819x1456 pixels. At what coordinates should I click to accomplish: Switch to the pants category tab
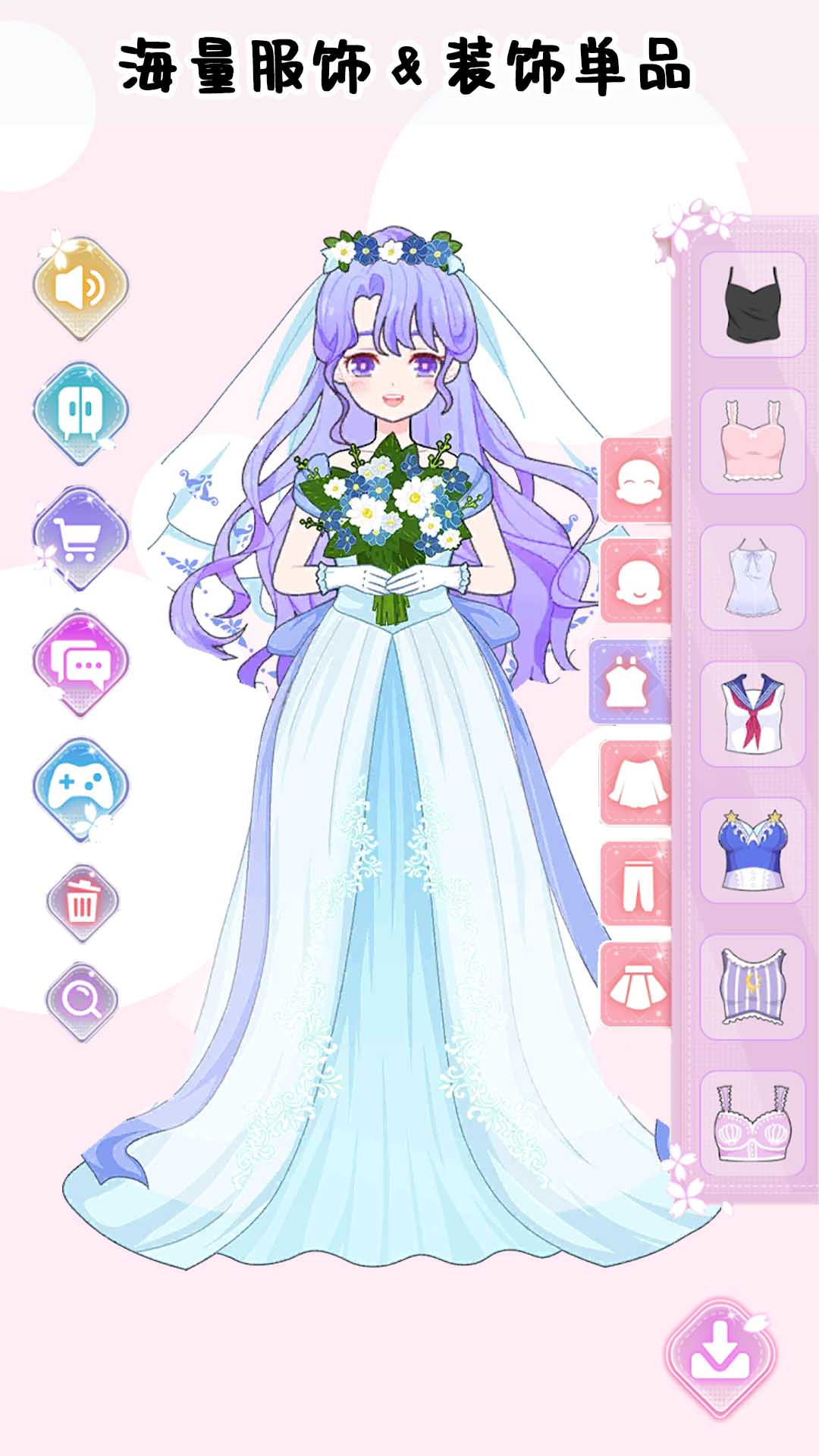coord(636,883)
